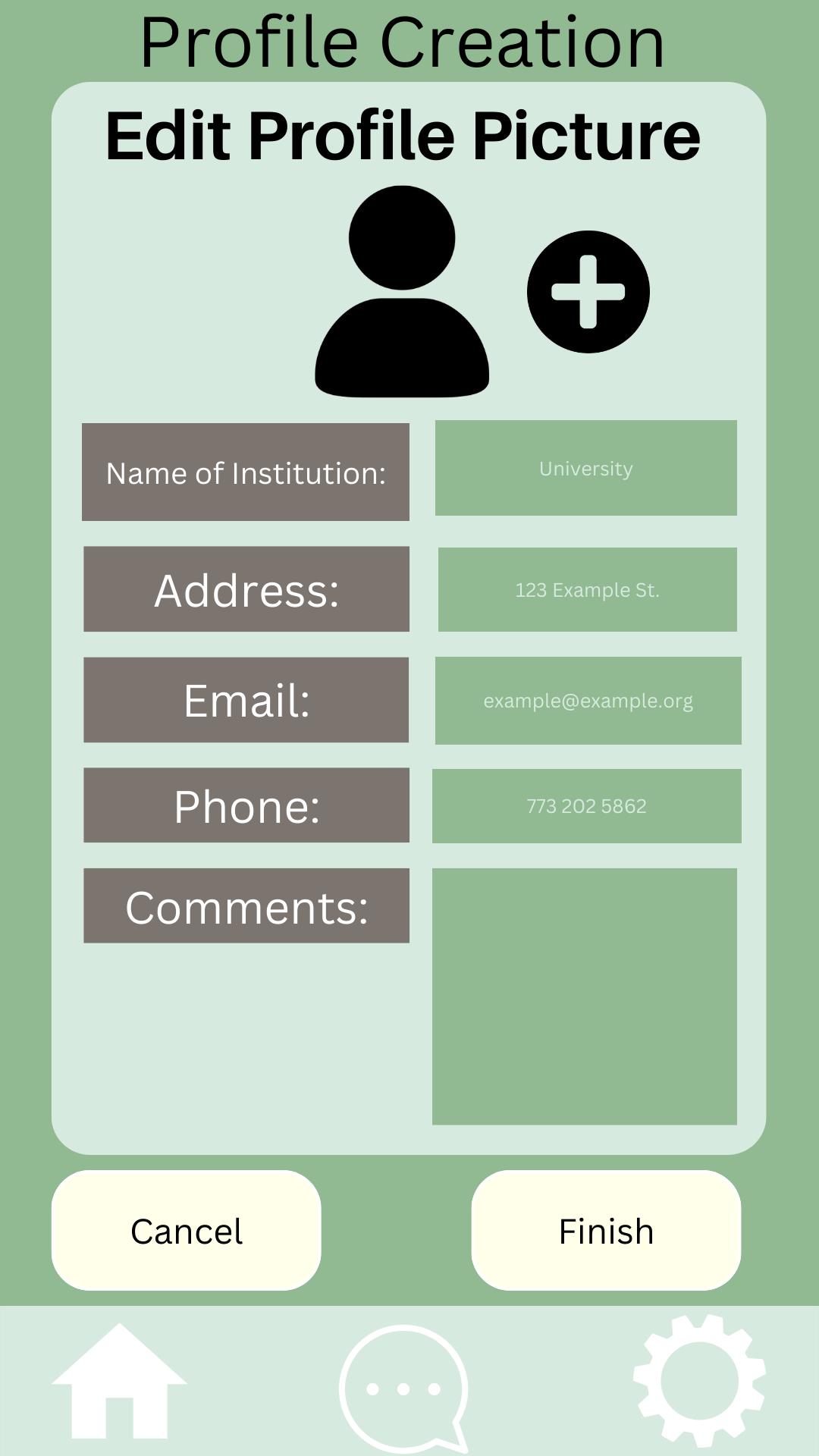Screen dimensions: 819x1456
Task: Open the settings gear tab
Action: point(699,1380)
